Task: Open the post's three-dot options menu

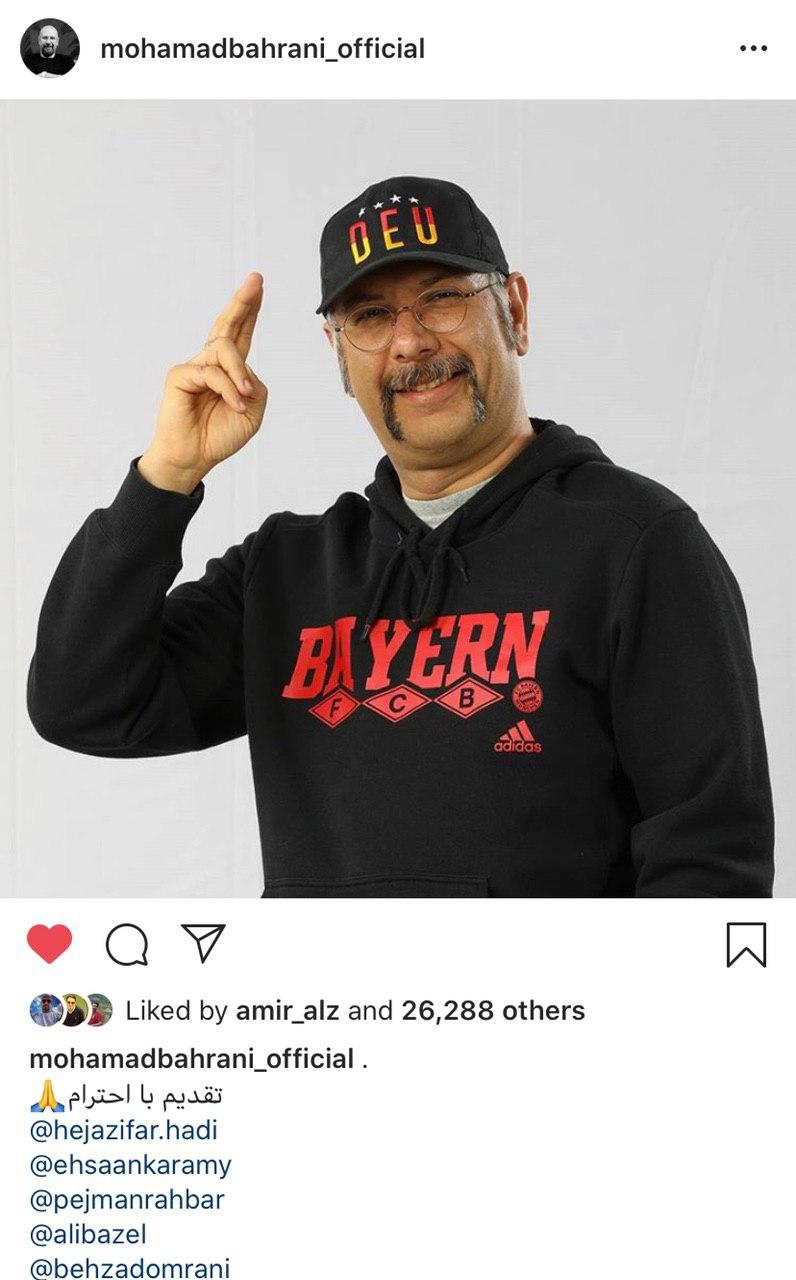Action: 752,48
